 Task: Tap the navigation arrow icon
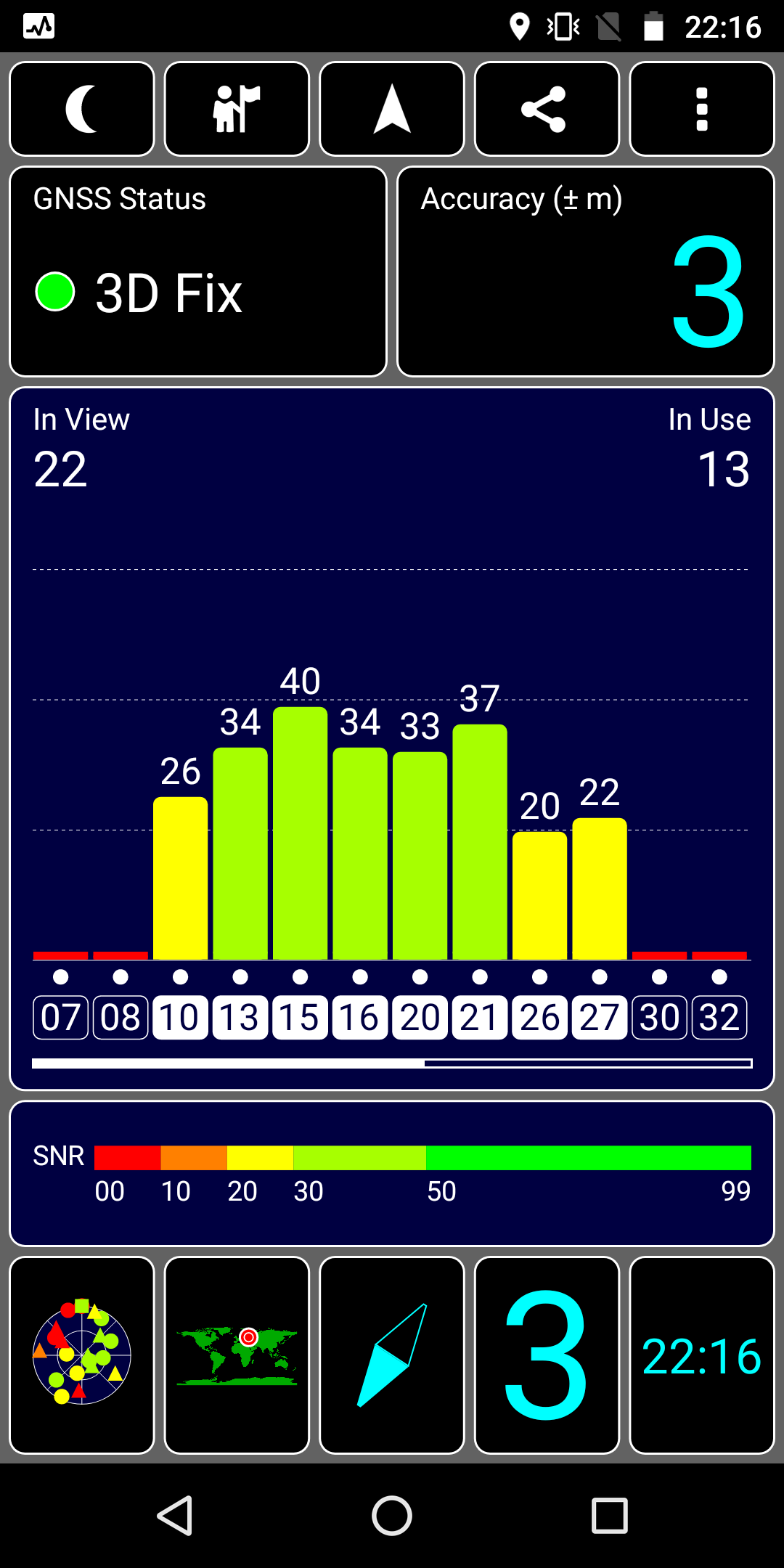pyautogui.click(x=392, y=109)
